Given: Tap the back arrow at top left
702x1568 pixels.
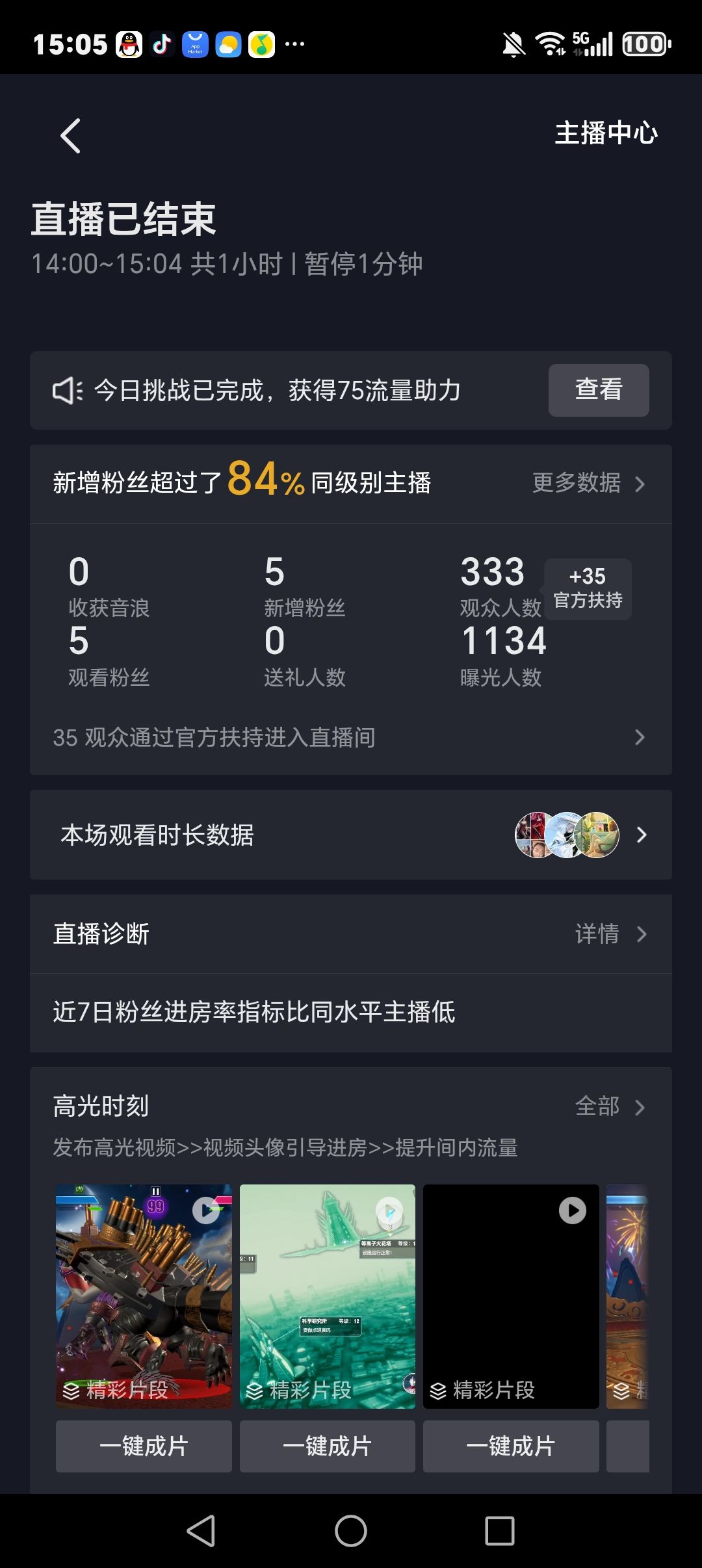Looking at the screenshot, I should 70,135.
